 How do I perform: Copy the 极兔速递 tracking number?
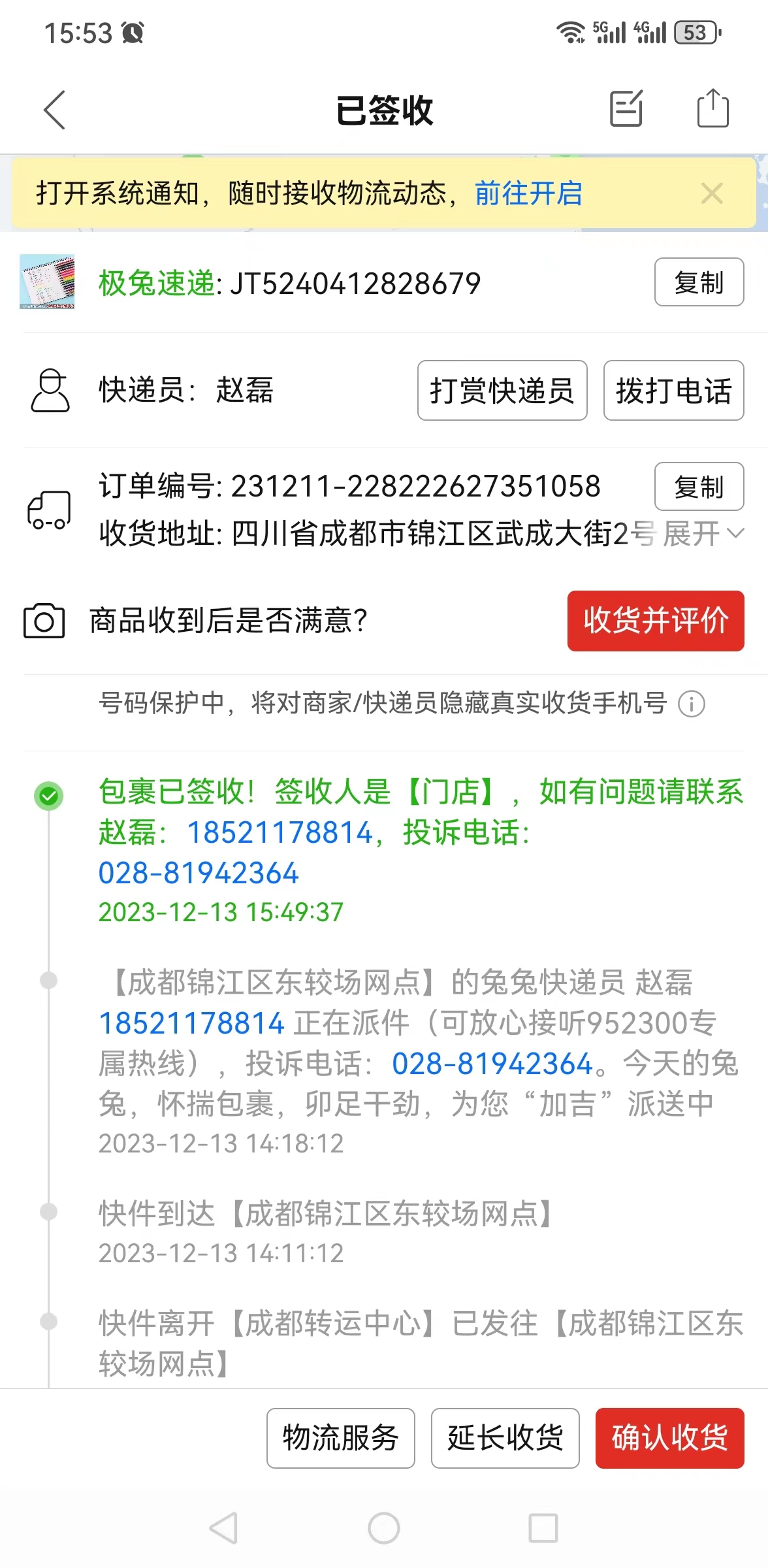click(x=699, y=282)
